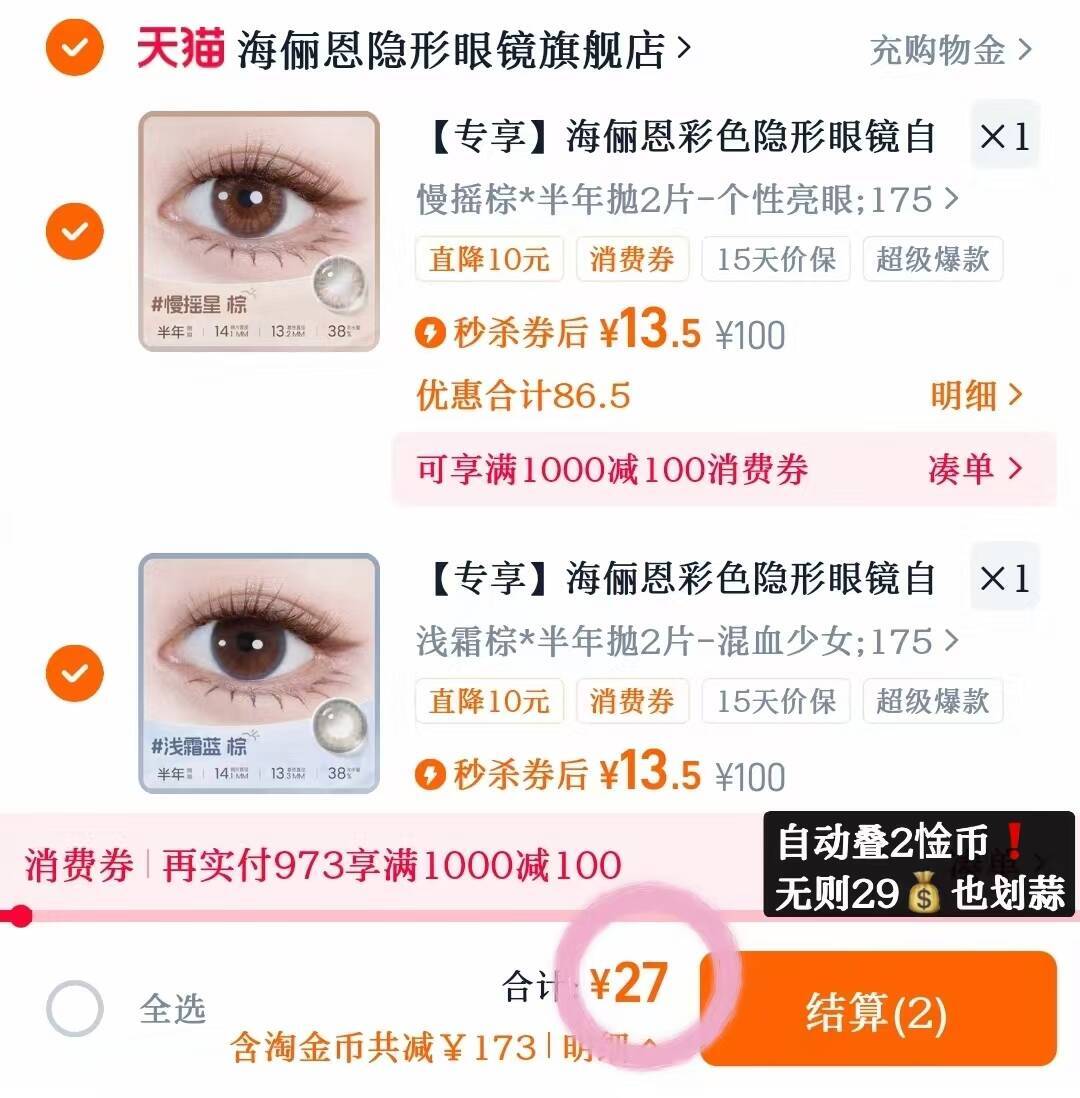Open the 15天价保 price protection tag
This screenshot has height=1098, width=1080.
pos(776,259)
